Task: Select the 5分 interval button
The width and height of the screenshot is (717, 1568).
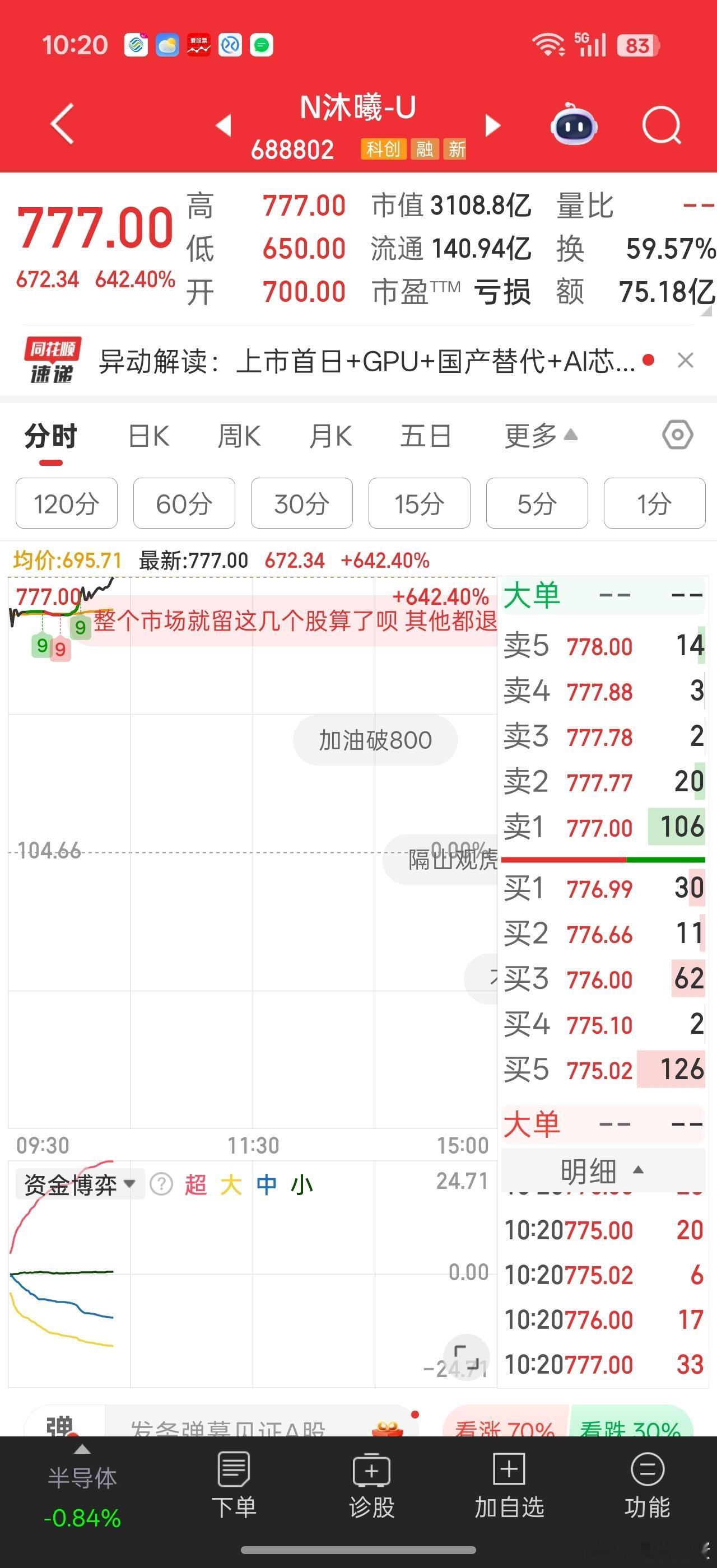Action: [x=537, y=503]
